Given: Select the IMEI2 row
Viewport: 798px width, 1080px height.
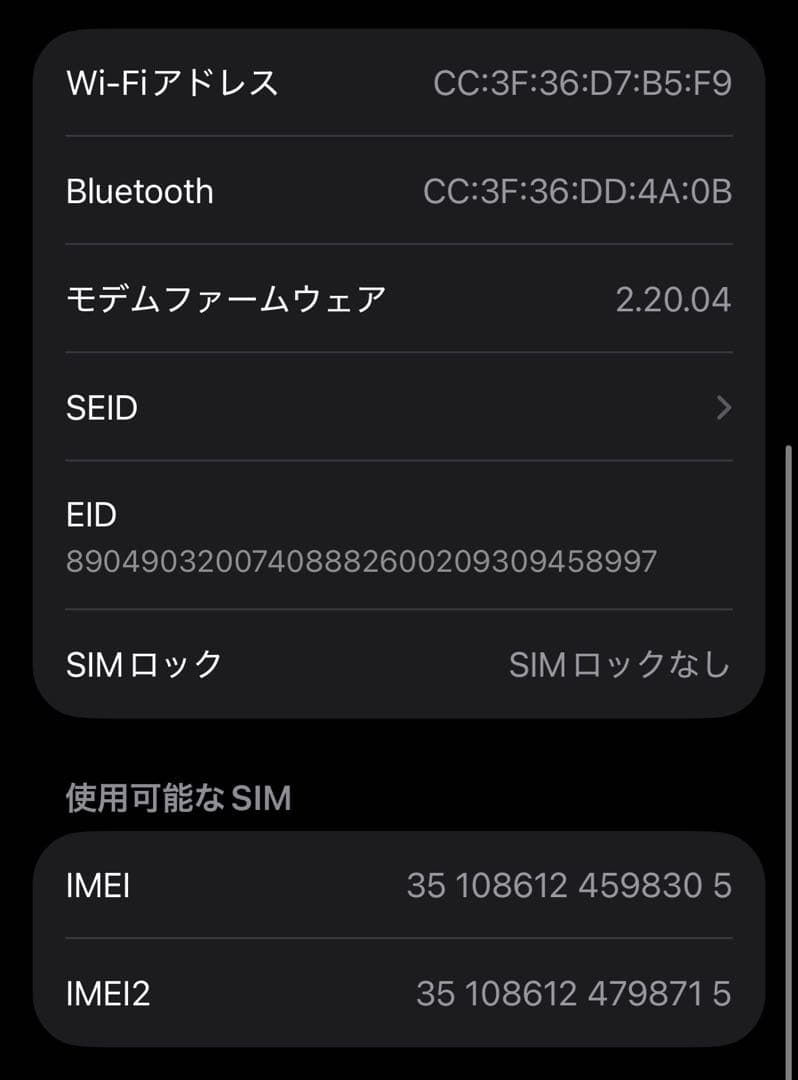Looking at the screenshot, I should 400,992.
